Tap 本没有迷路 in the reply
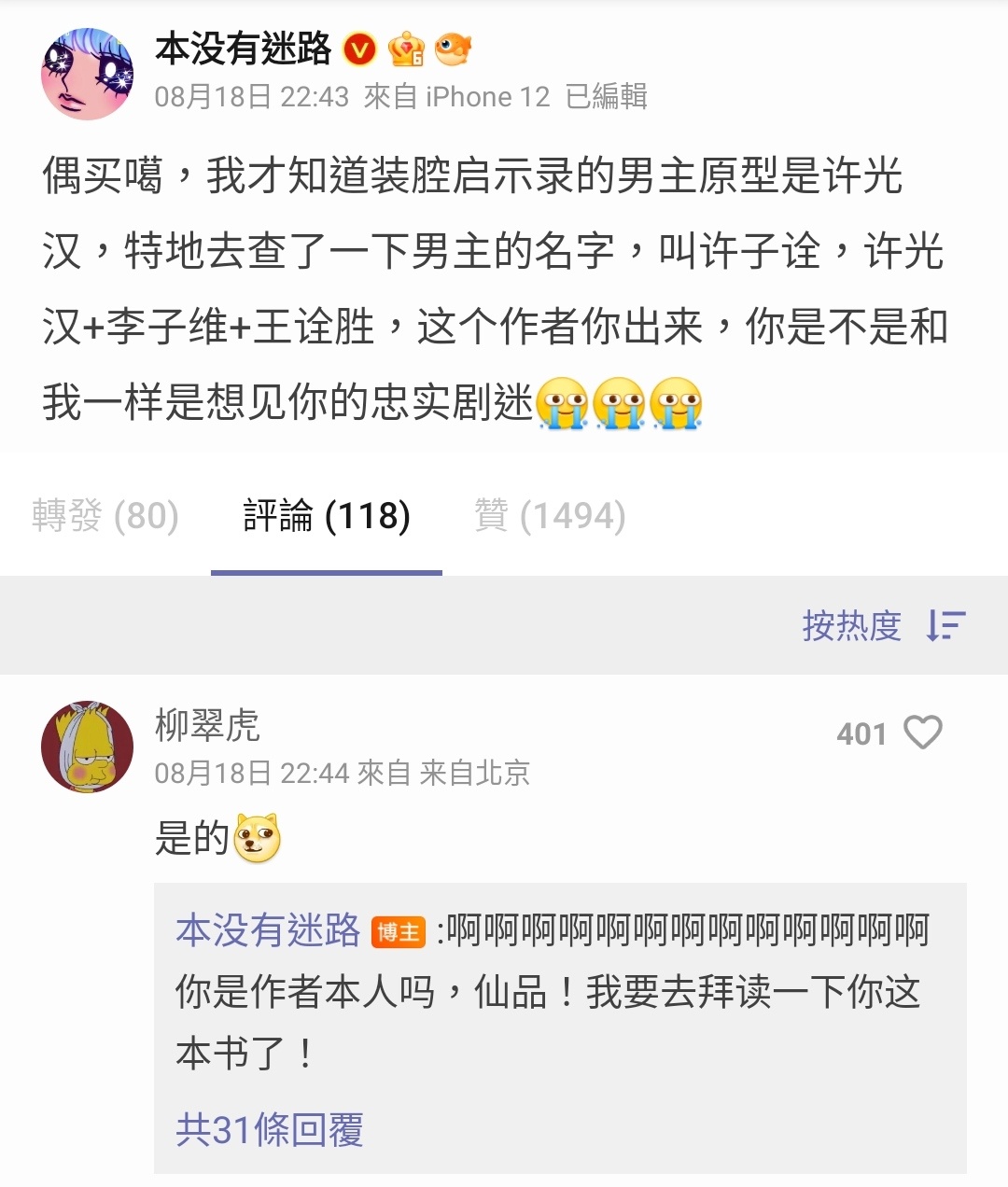1008x1187 pixels. click(x=268, y=930)
